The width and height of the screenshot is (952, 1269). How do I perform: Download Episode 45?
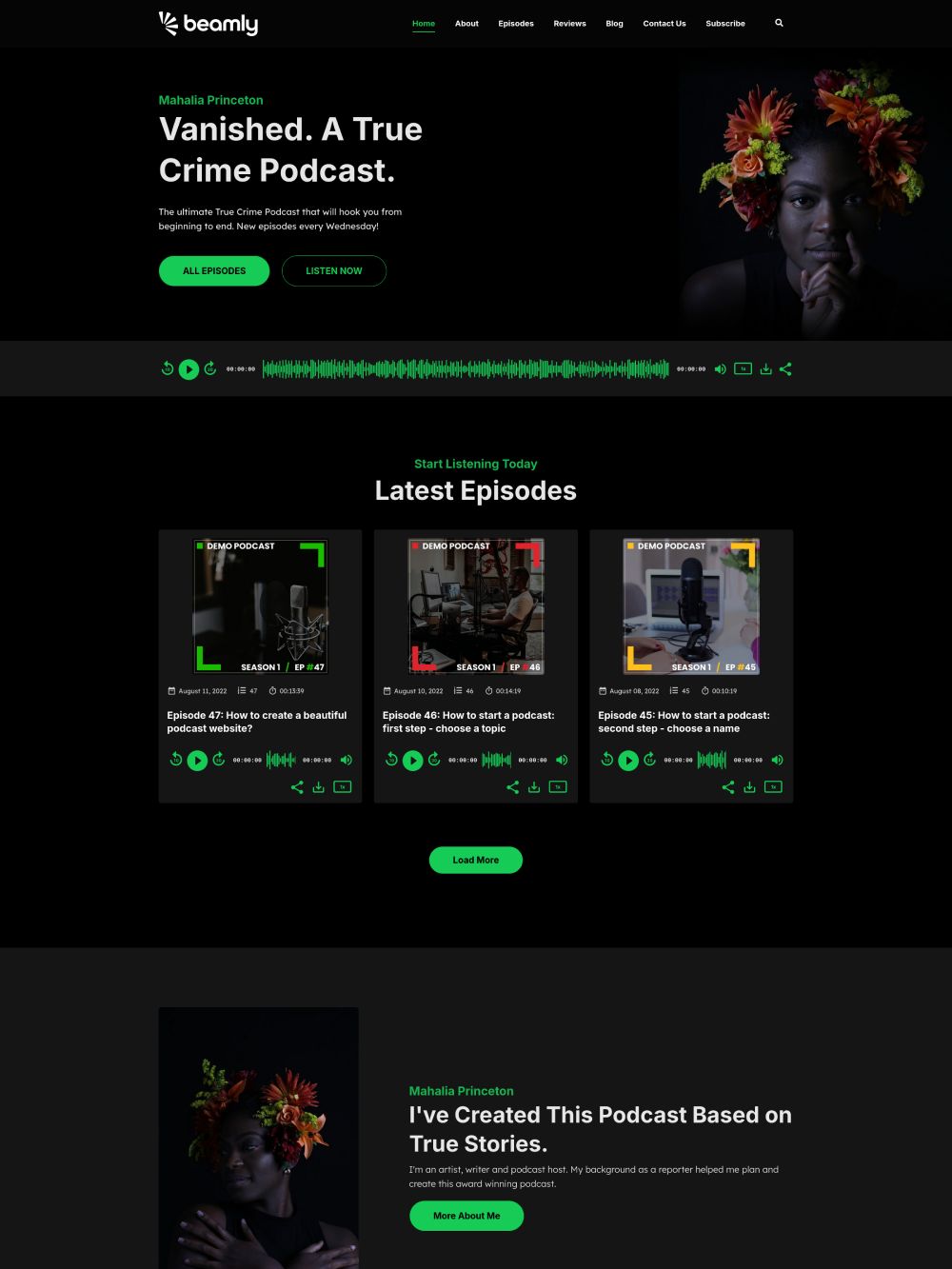tap(749, 787)
